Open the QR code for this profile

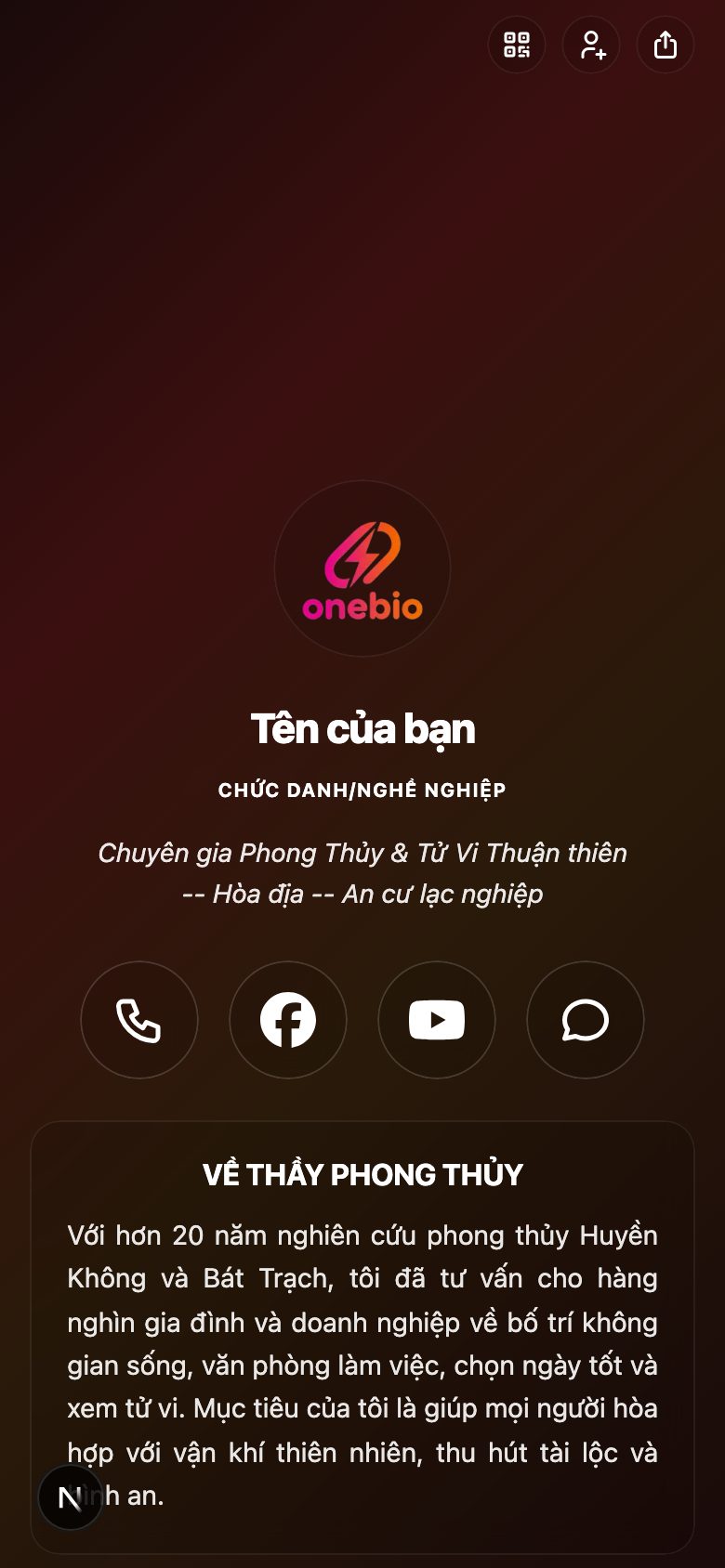click(517, 45)
